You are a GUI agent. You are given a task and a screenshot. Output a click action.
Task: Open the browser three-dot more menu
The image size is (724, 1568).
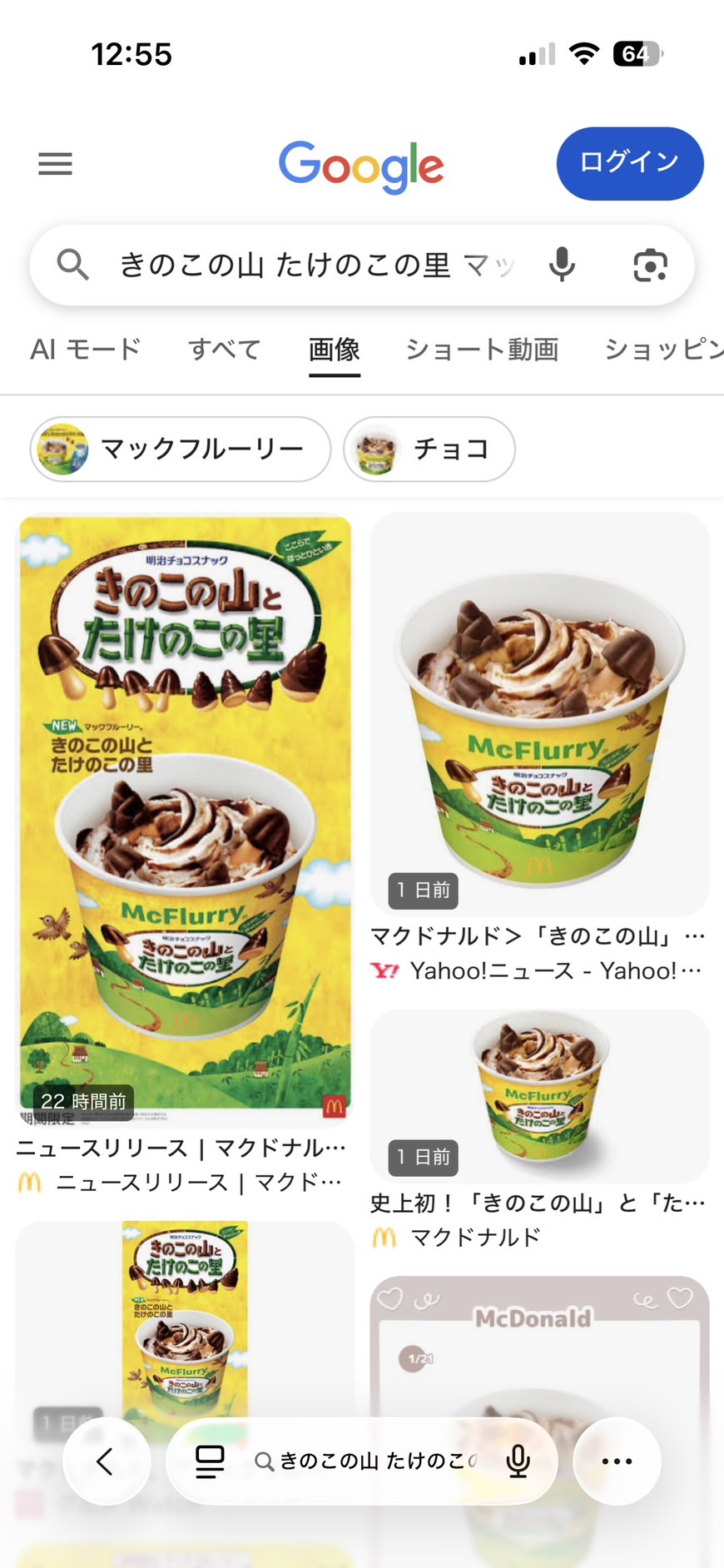617,1461
